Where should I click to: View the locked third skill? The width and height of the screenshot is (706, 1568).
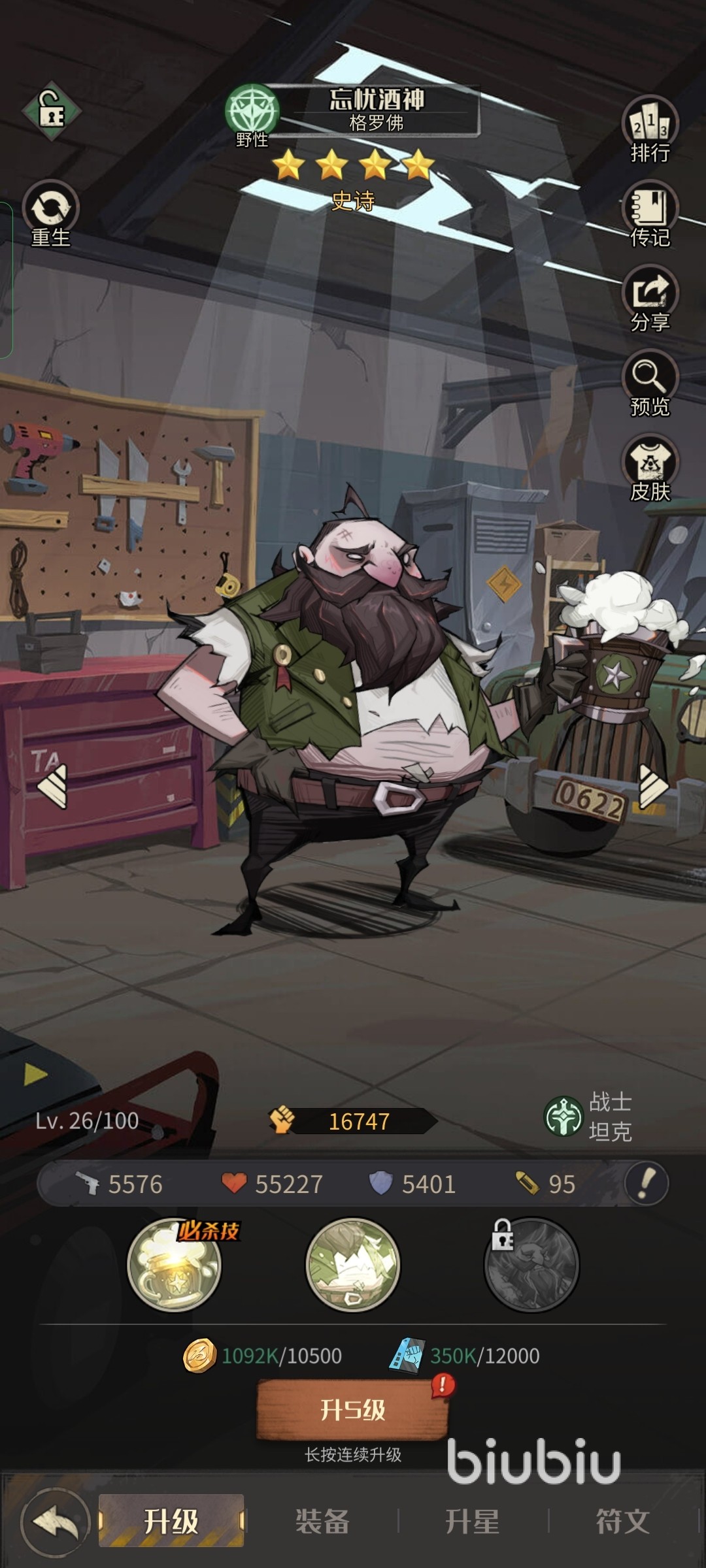pos(531,1266)
